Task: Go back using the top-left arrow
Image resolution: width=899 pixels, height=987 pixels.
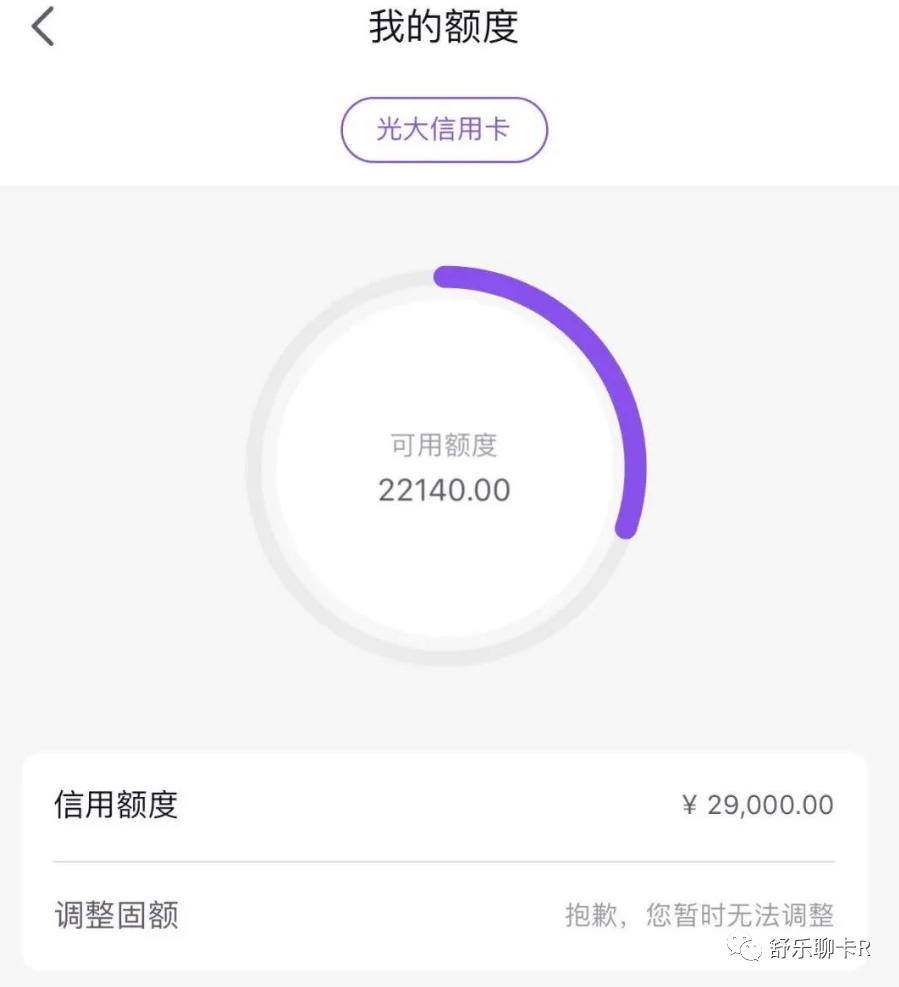Action: (x=43, y=26)
